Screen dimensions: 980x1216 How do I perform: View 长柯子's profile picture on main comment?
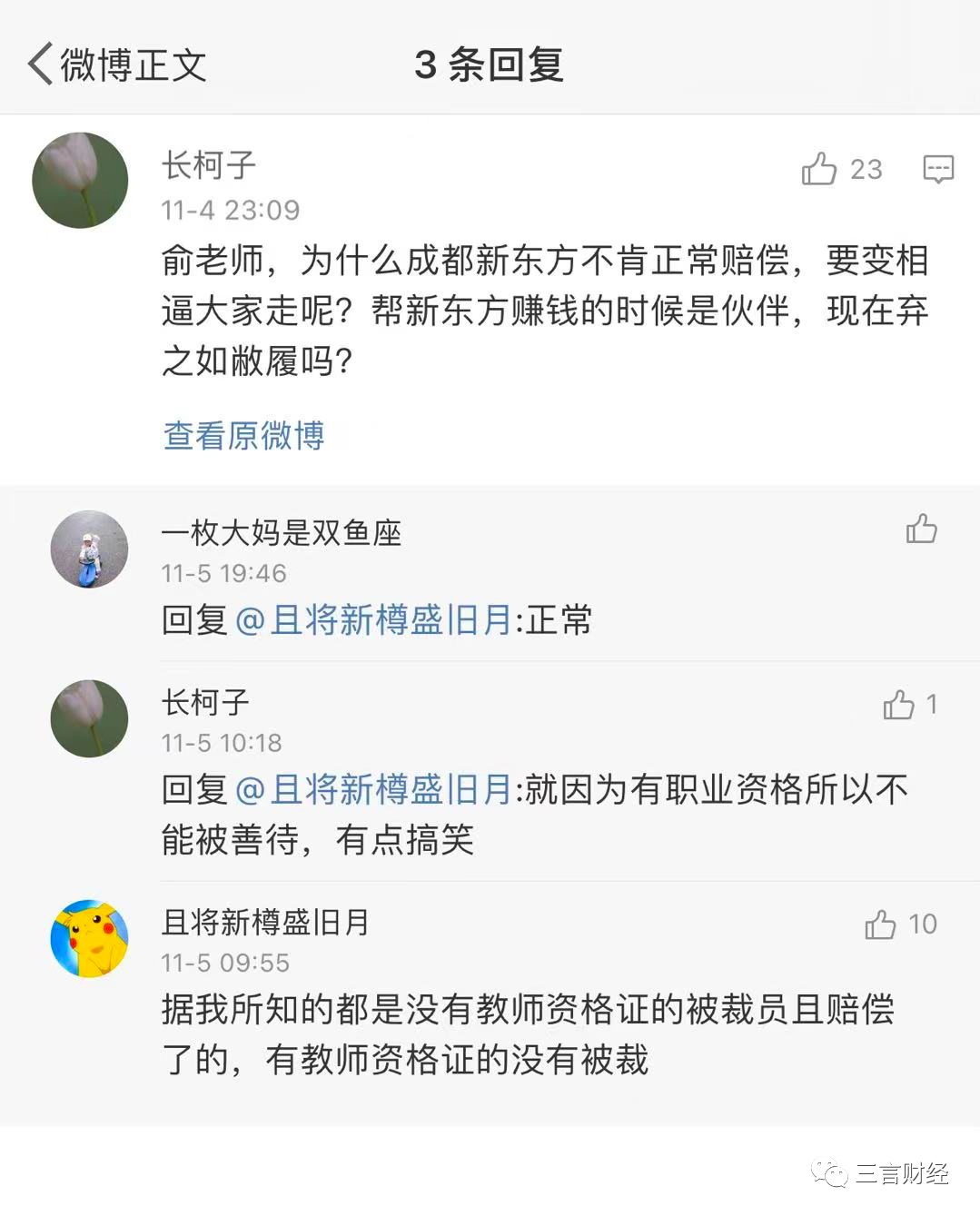(x=80, y=180)
